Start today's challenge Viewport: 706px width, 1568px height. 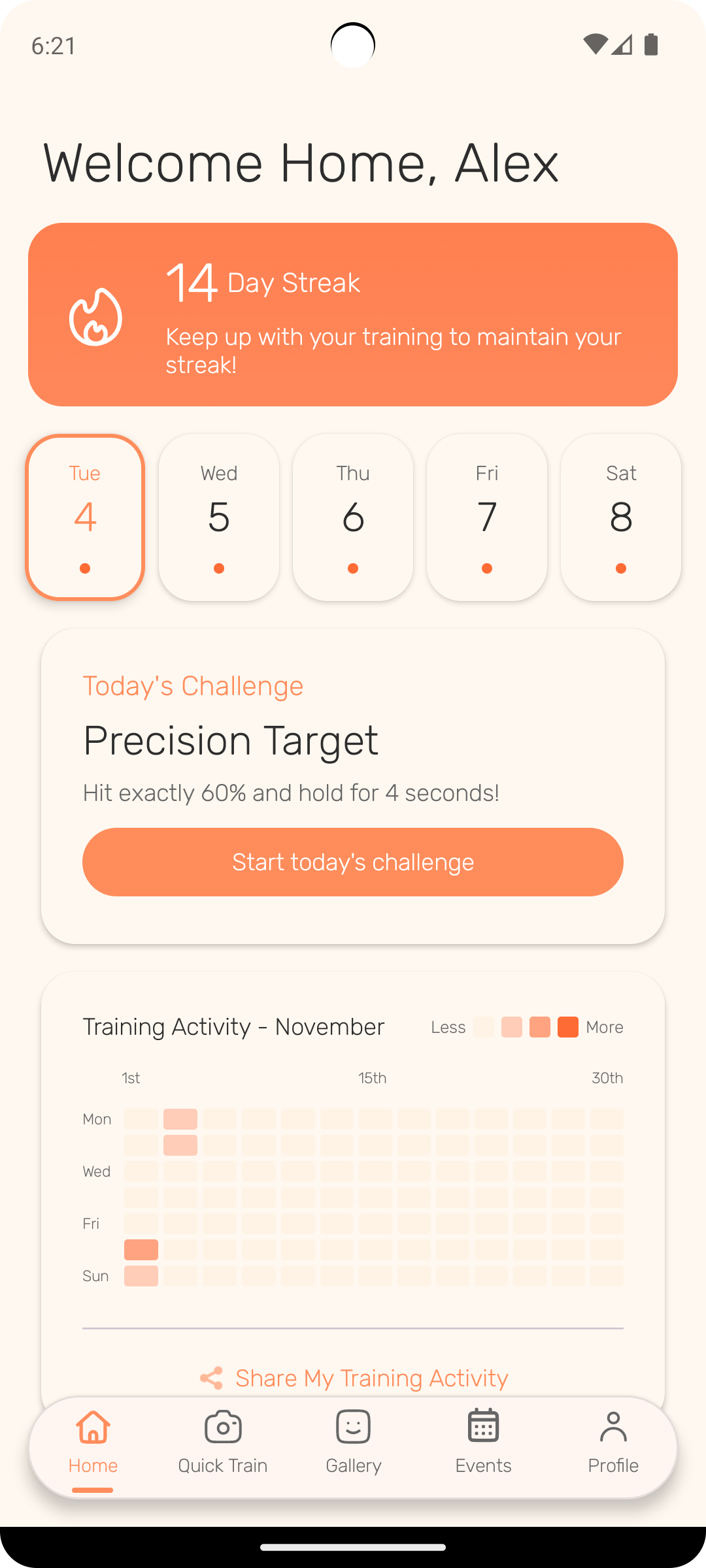(353, 862)
